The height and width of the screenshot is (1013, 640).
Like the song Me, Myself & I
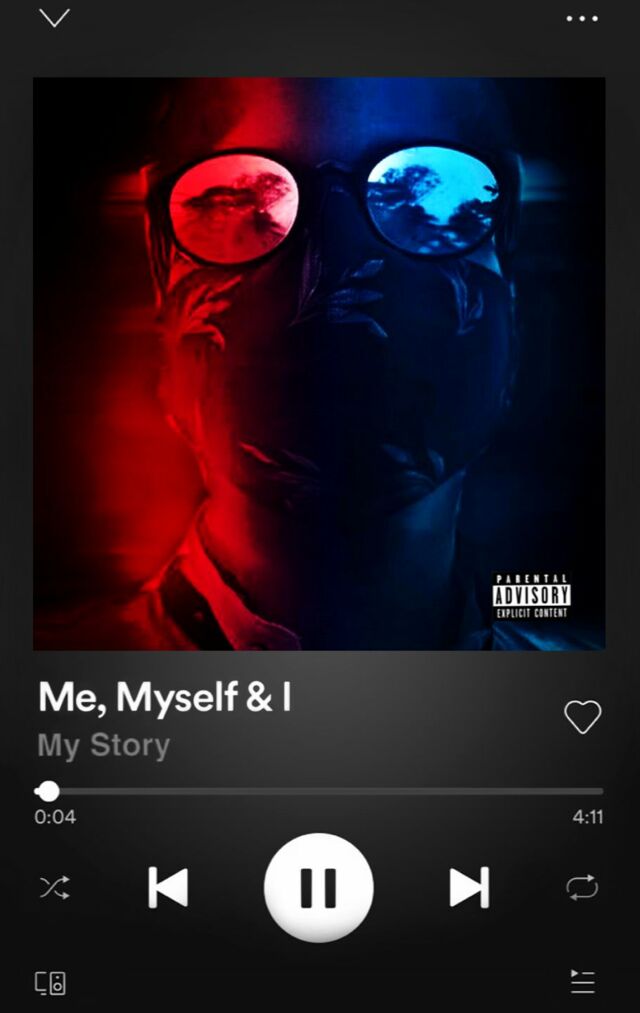pyautogui.click(x=582, y=716)
